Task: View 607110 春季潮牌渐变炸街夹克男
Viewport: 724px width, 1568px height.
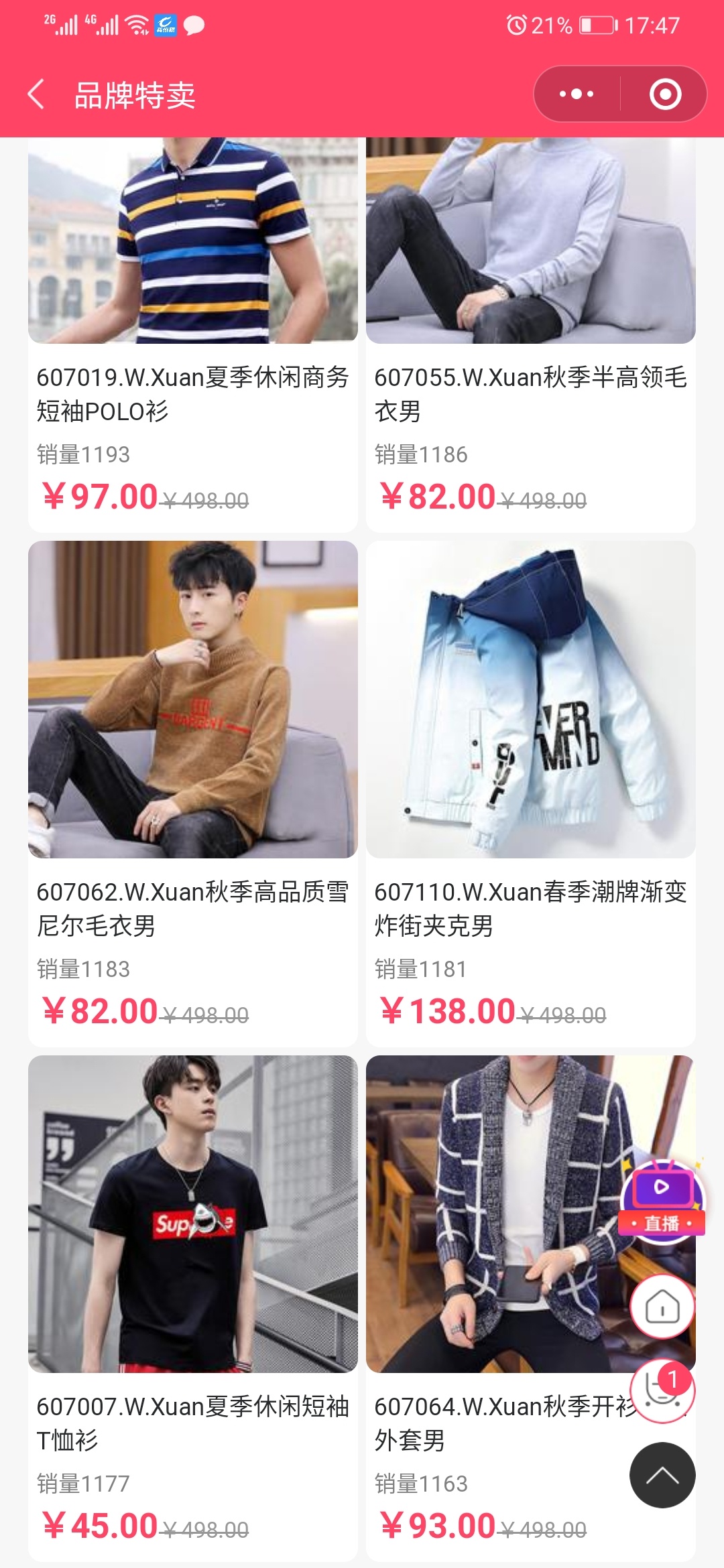Action: click(x=530, y=908)
